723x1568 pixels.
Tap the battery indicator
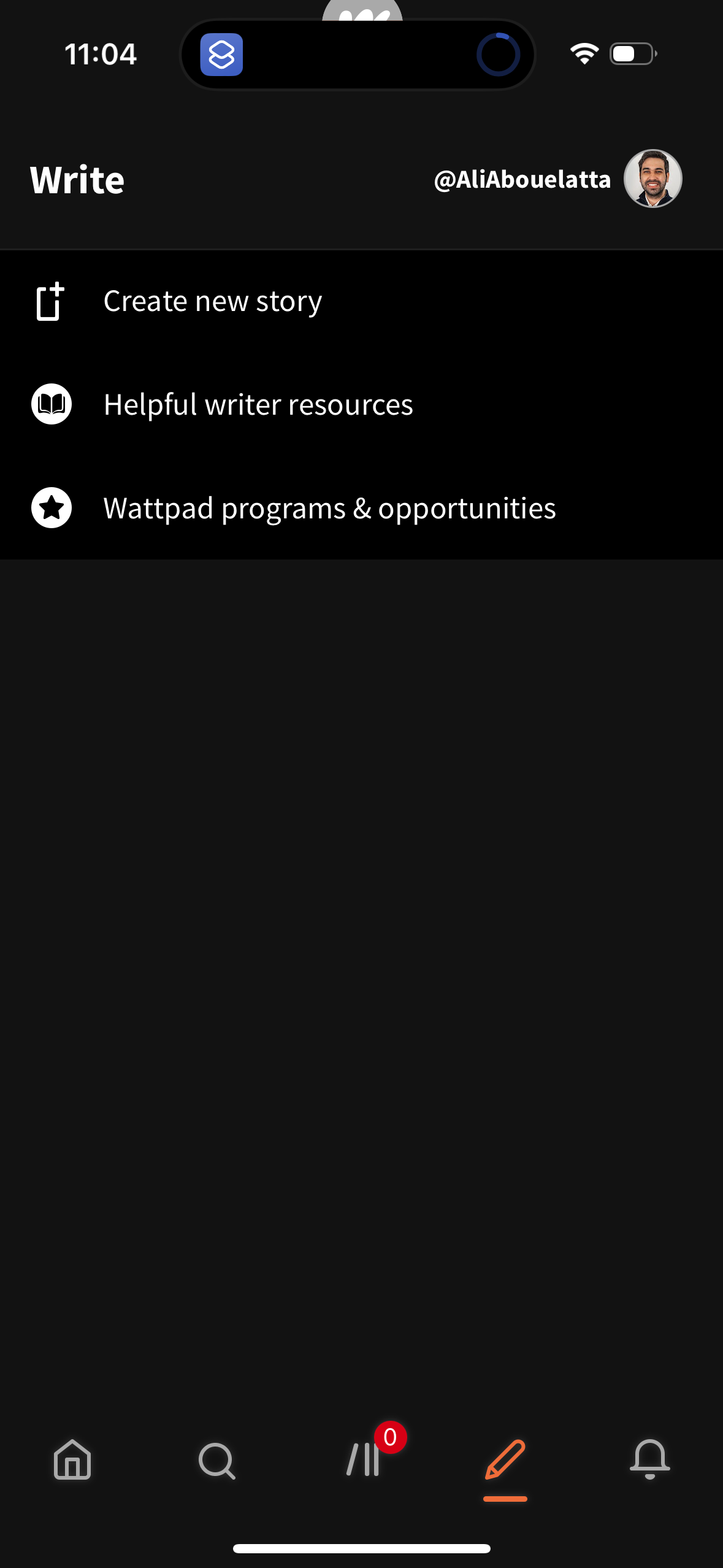[x=631, y=54]
